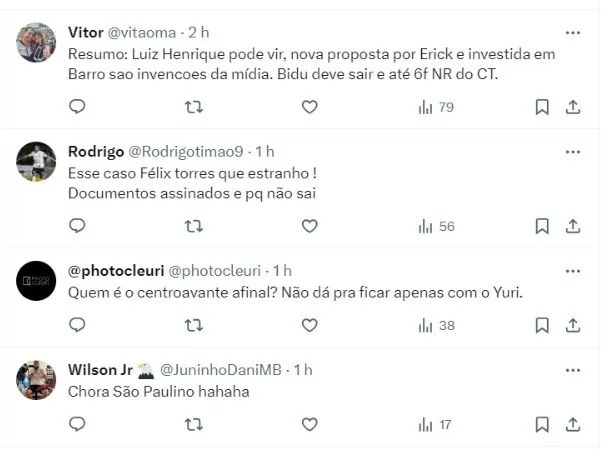
Task: Open the more options on Wilson Jr's tweet
Action: pos(572,370)
